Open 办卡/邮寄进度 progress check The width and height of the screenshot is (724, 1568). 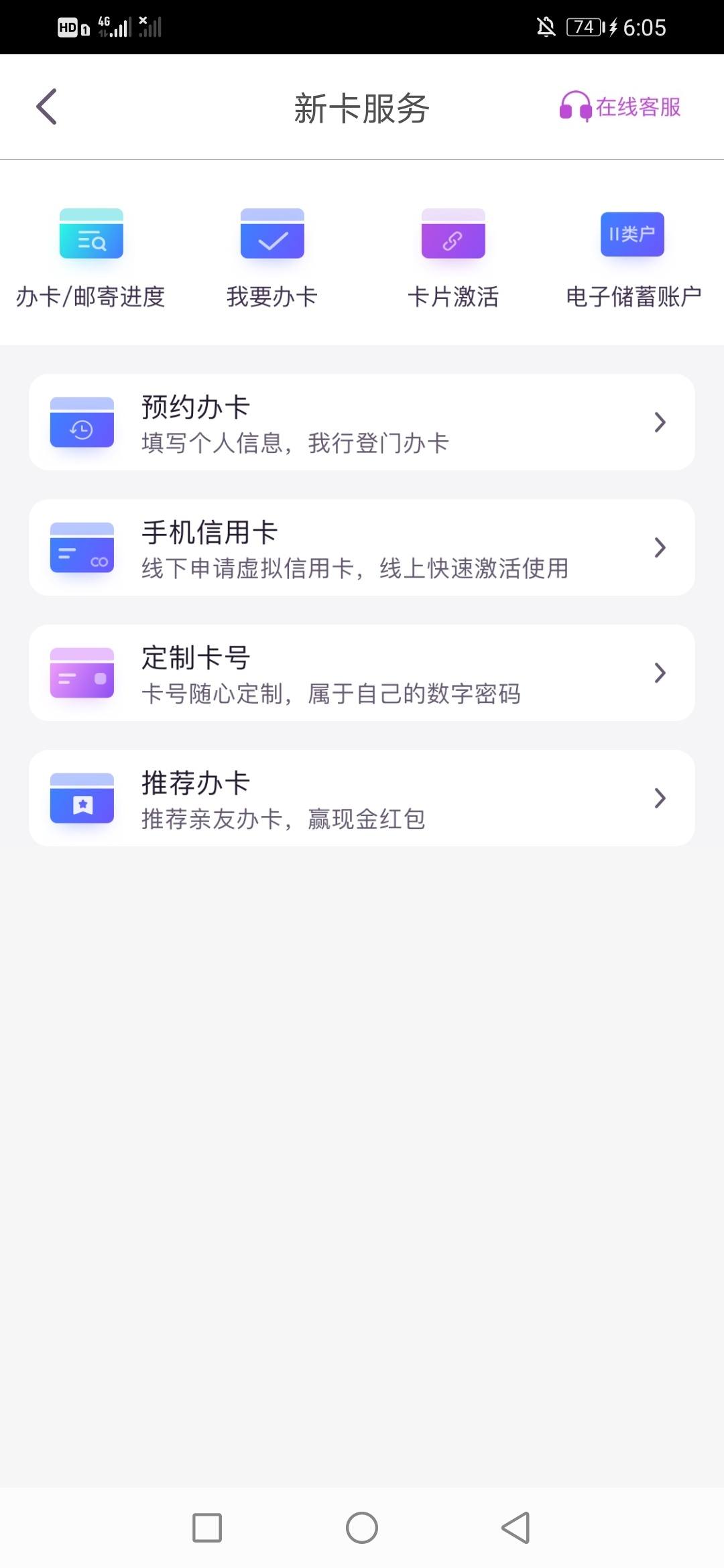coord(90,258)
